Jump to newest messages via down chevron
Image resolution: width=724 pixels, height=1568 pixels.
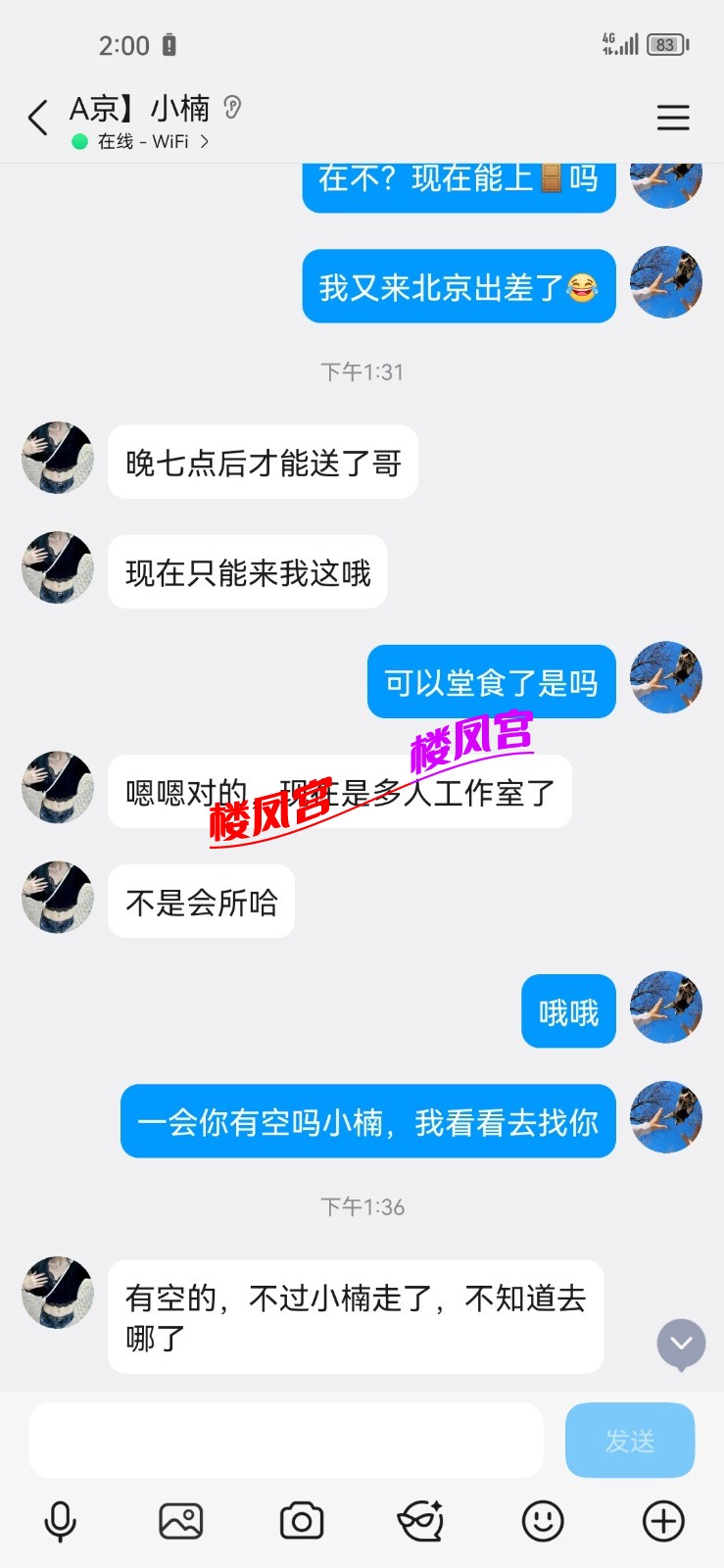[680, 1346]
